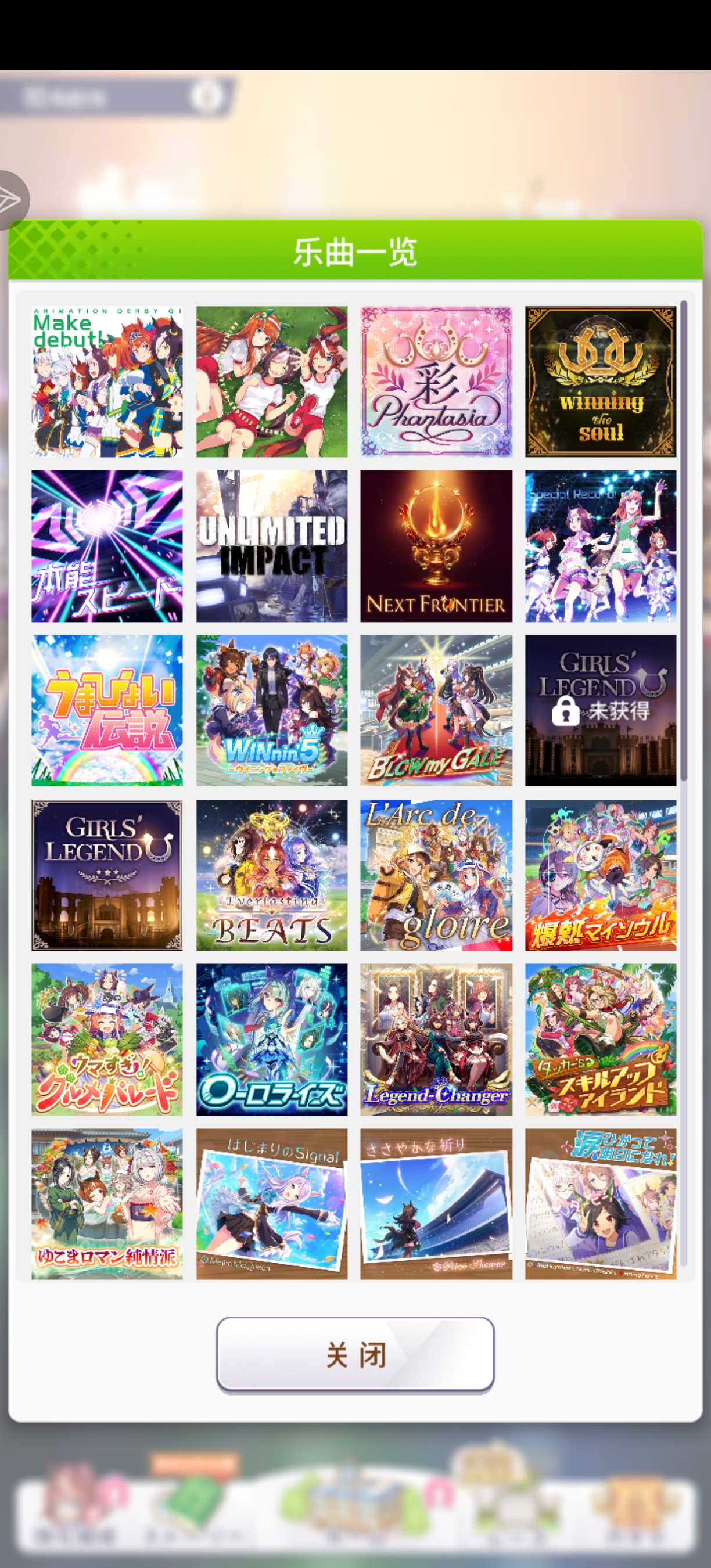711x1568 pixels.
Task: Select the ささやかな祈り song
Action: click(436, 1204)
